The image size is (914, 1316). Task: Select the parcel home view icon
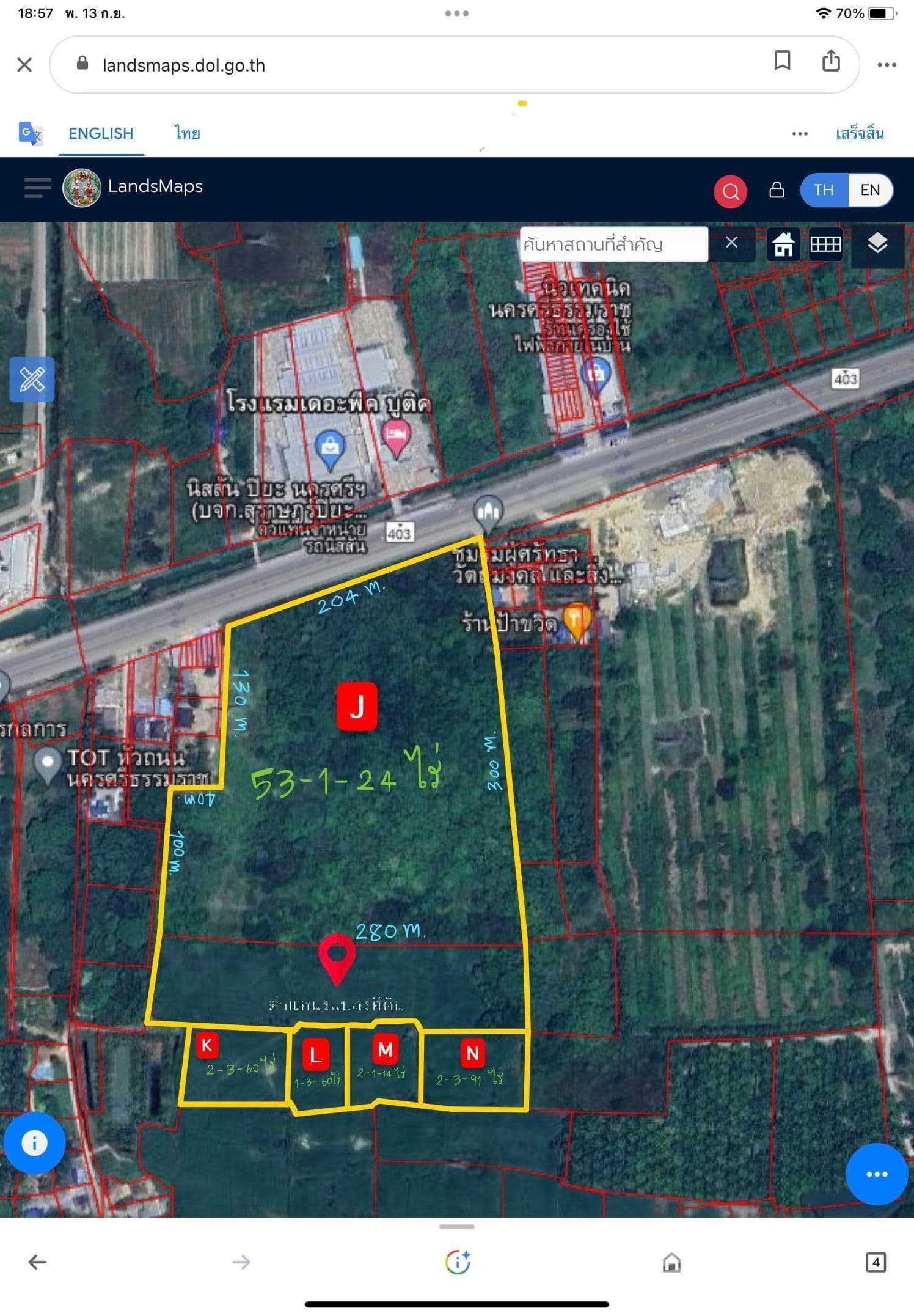[x=783, y=244]
